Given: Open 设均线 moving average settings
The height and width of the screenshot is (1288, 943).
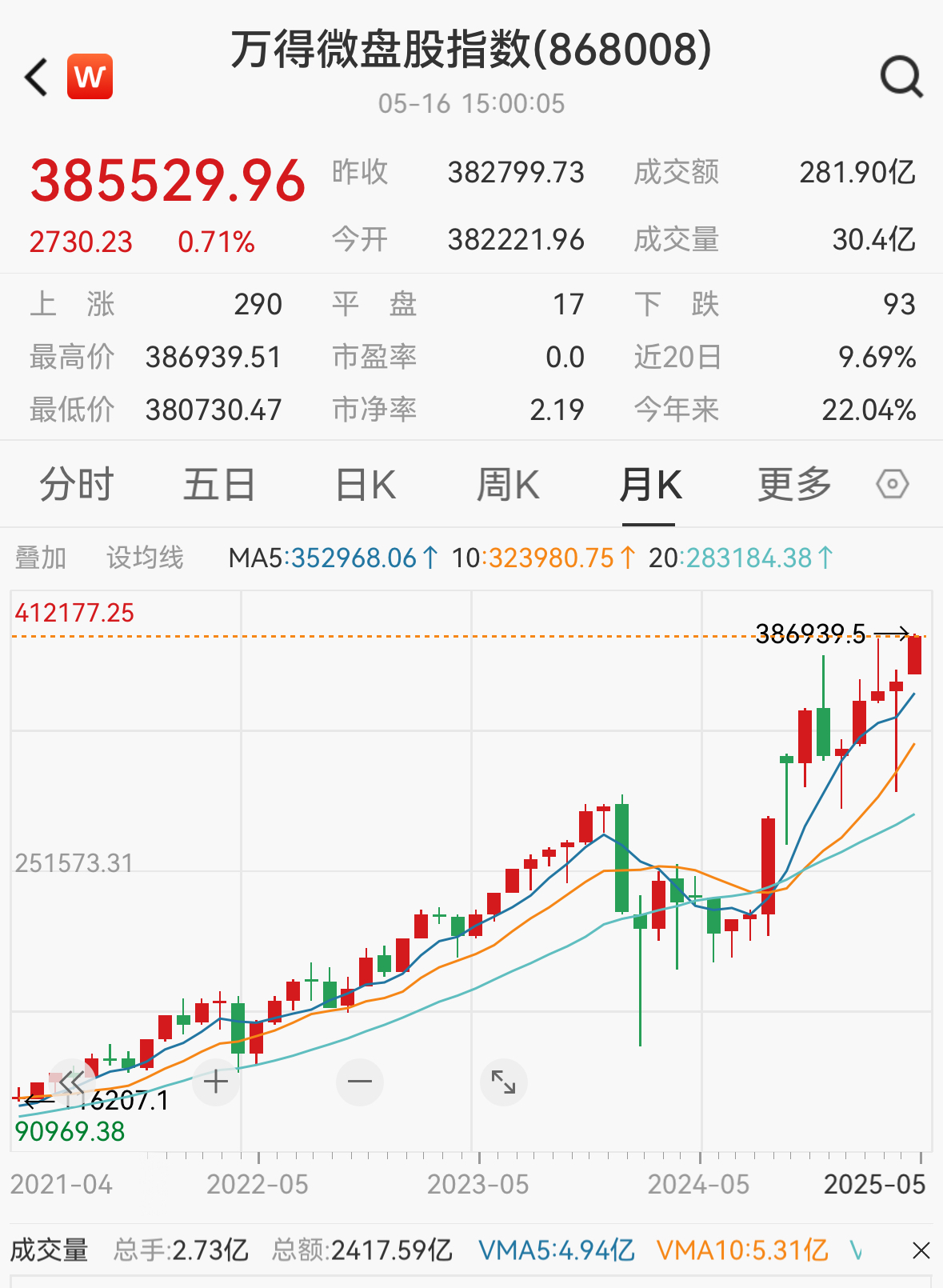Looking at the screenshot, I should pyautogui.click(x=145, y=558).
